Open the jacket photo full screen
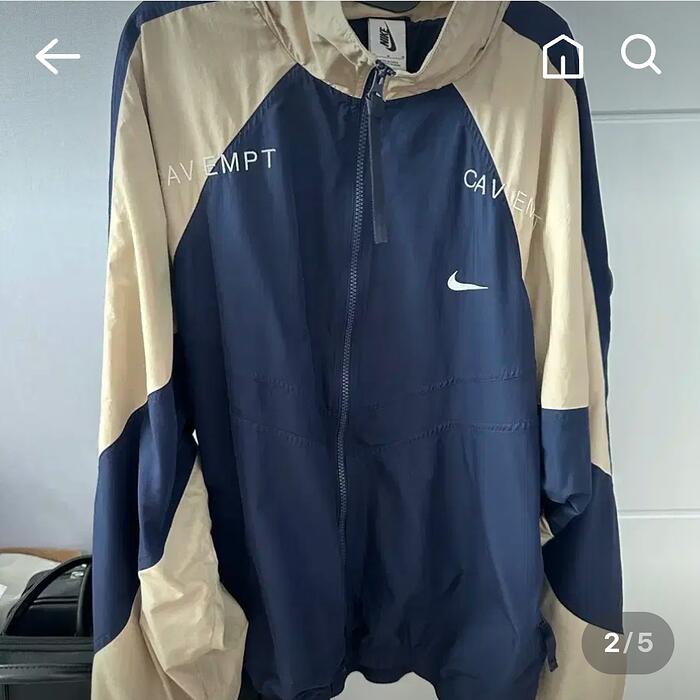The height and width of the screenshot is (700, 700). pyautogui.click(x=350, y=380)
